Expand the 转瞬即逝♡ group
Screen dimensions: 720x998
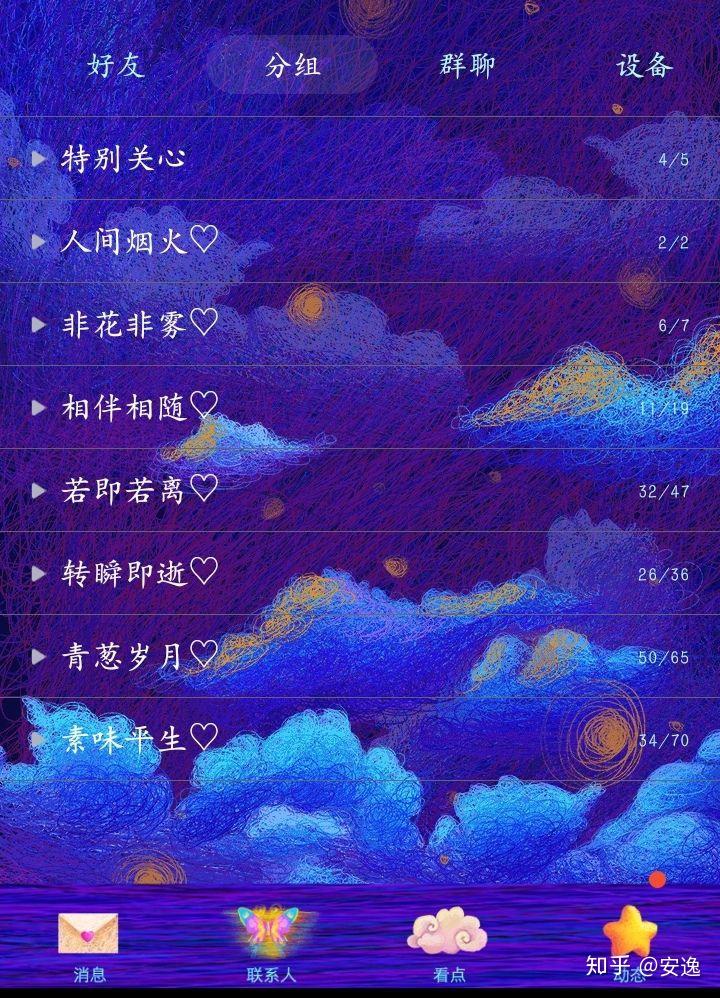(40, 573)
